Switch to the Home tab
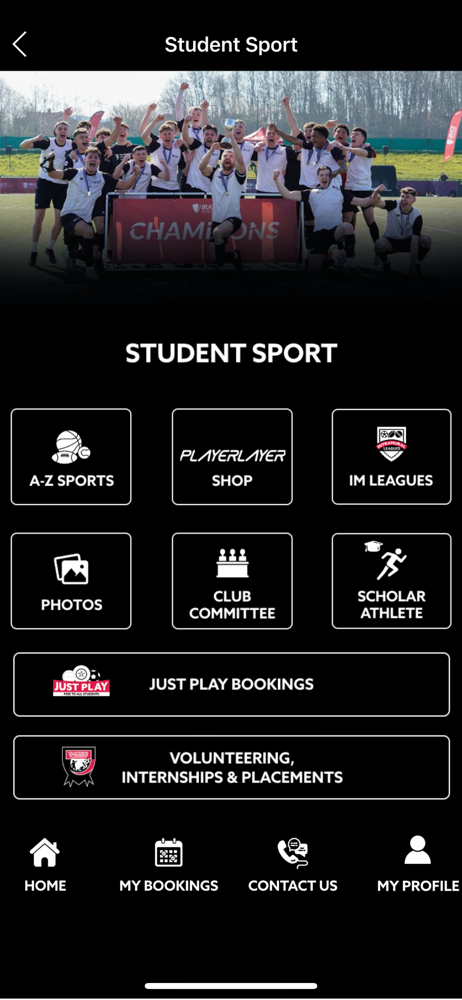 [45, 865]
